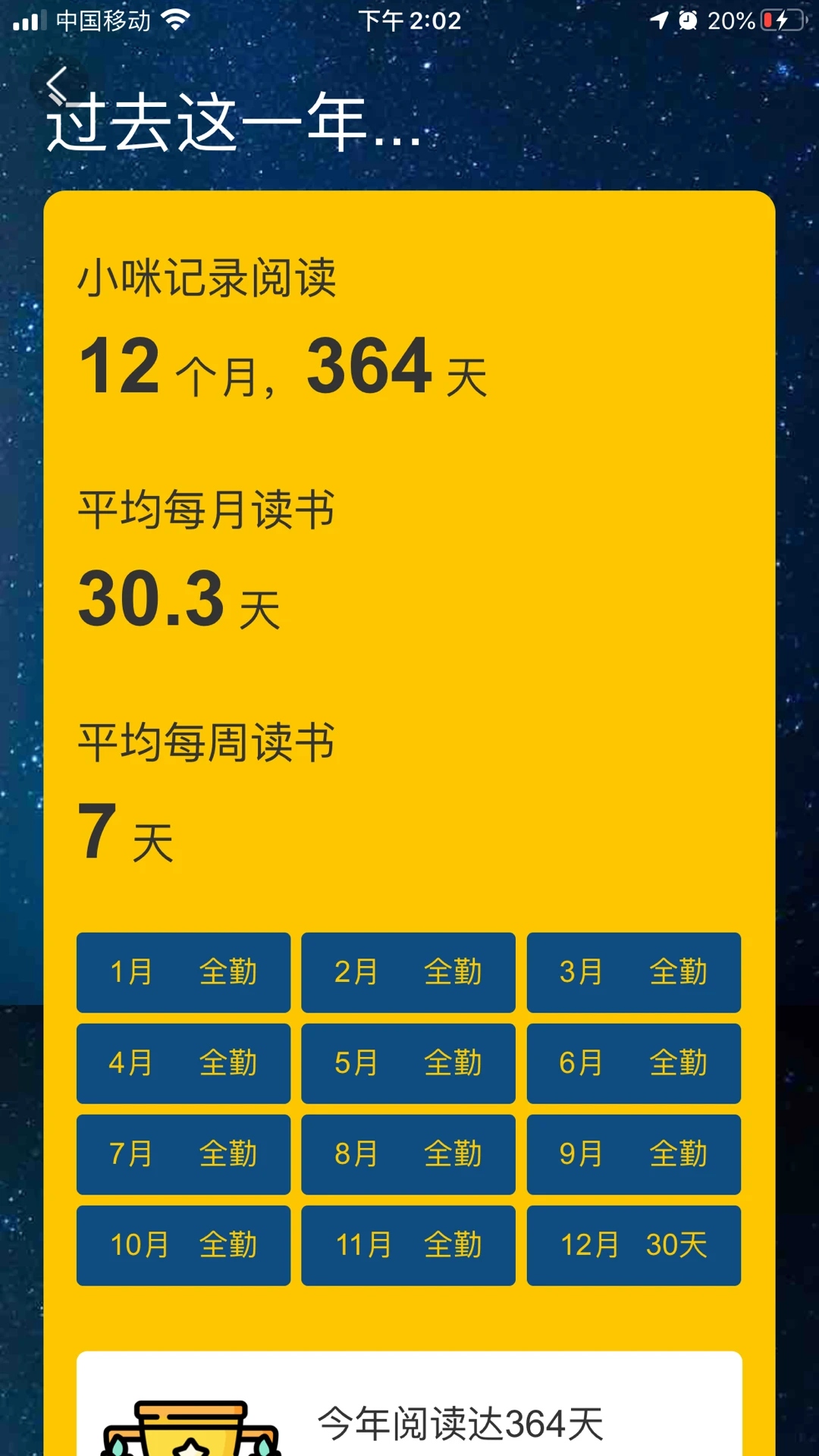819x1456 pixels.
Task: Select the 5月 全勤 tile
Action: coord(408,1063)
